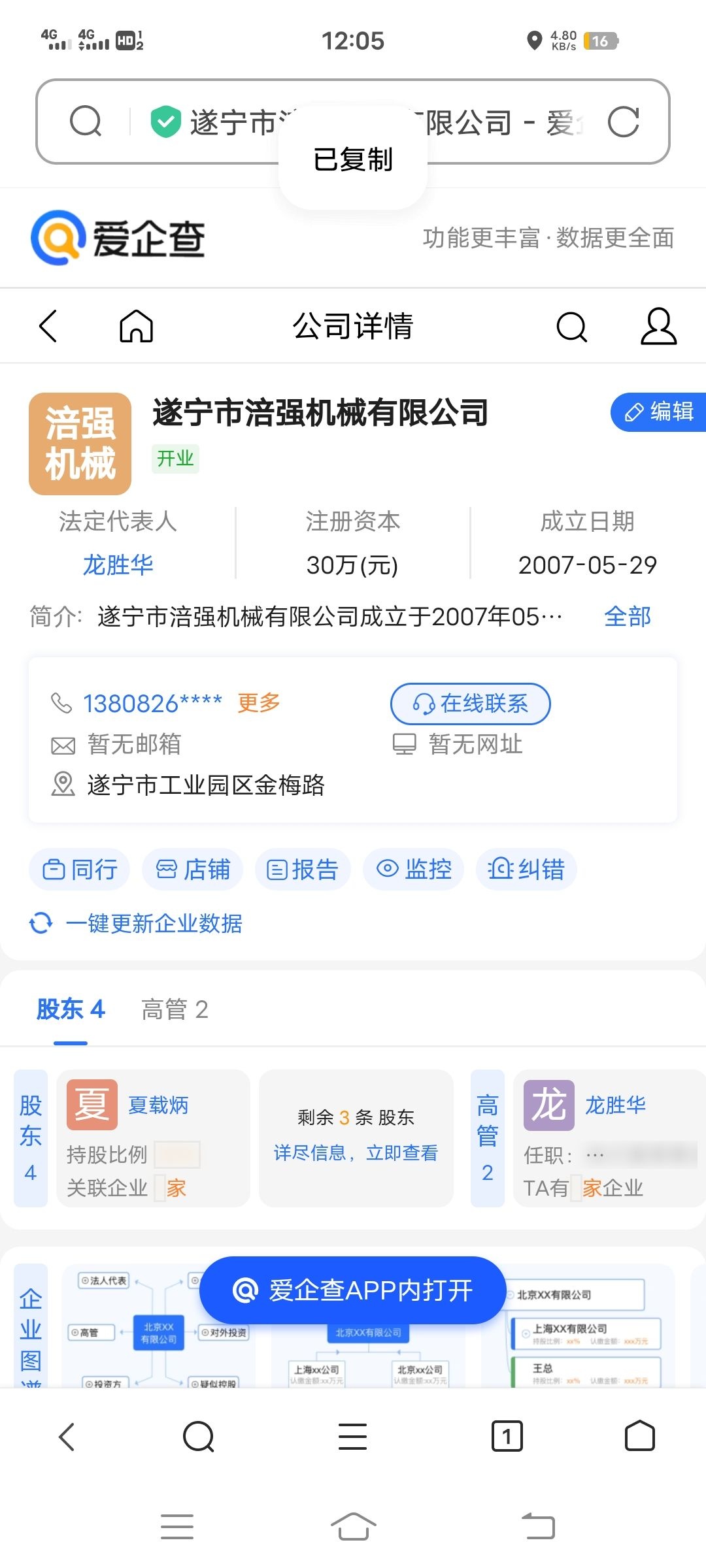Open legal representative 龙胜华 link
706x1568 pixels.
click(118, 565)
